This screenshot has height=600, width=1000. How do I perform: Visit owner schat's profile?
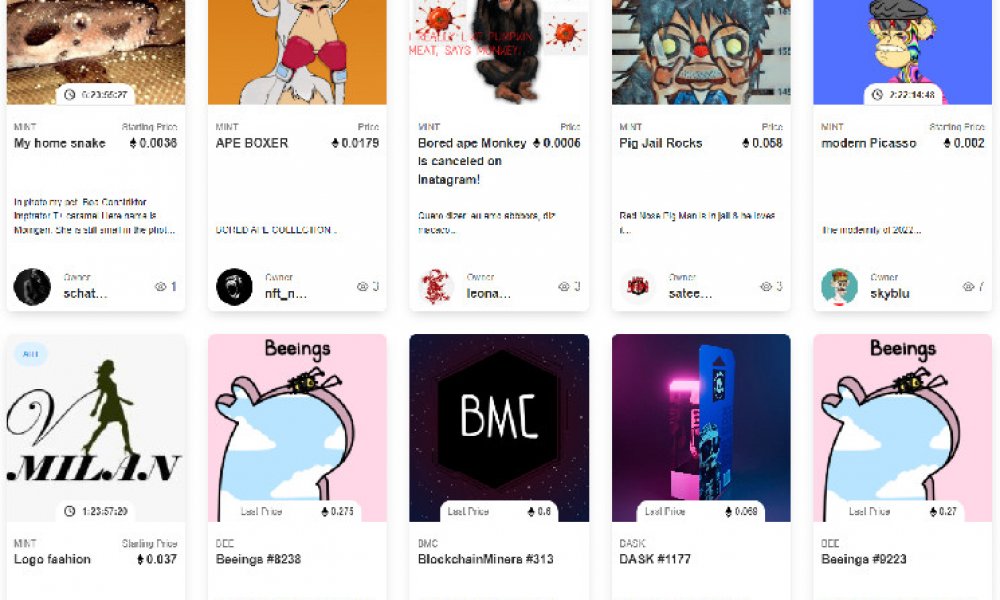(x=85, y=293)
